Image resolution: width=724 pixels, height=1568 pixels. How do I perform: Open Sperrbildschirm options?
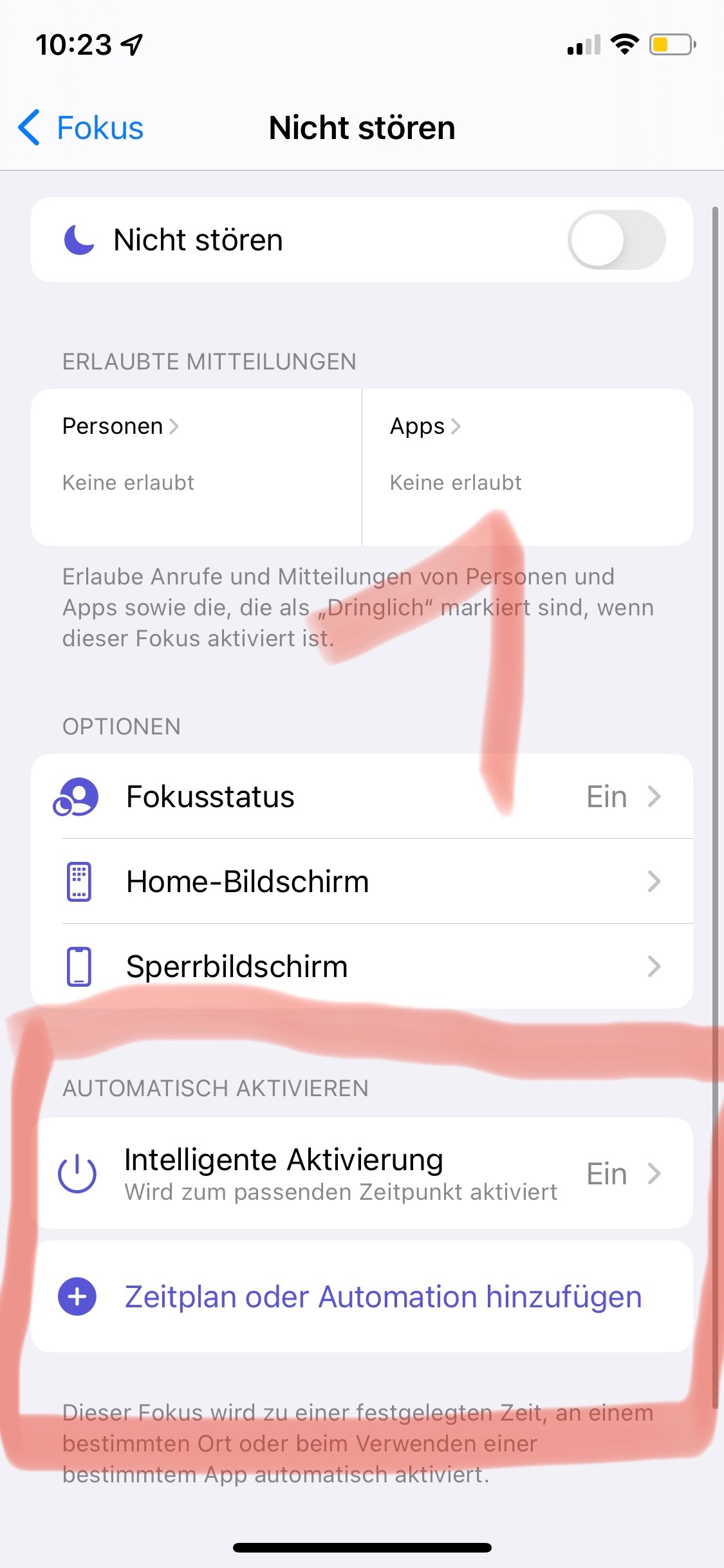[x=362, y=967]
